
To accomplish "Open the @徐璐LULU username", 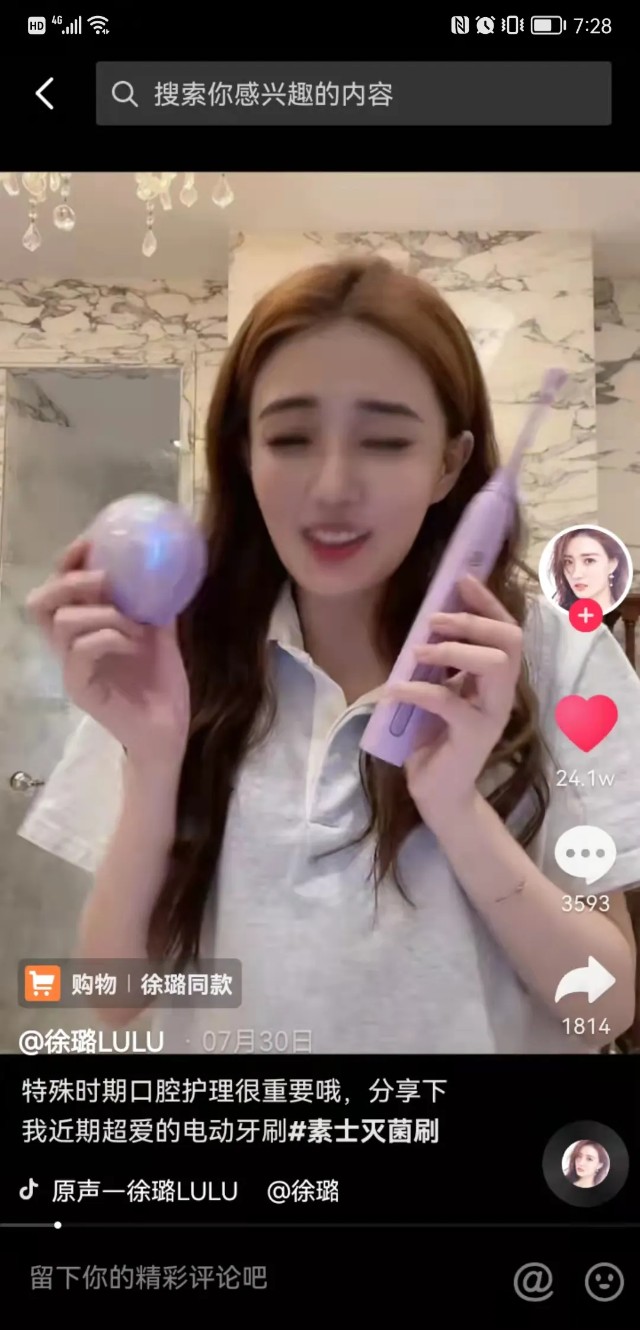I will point(92,1041).
